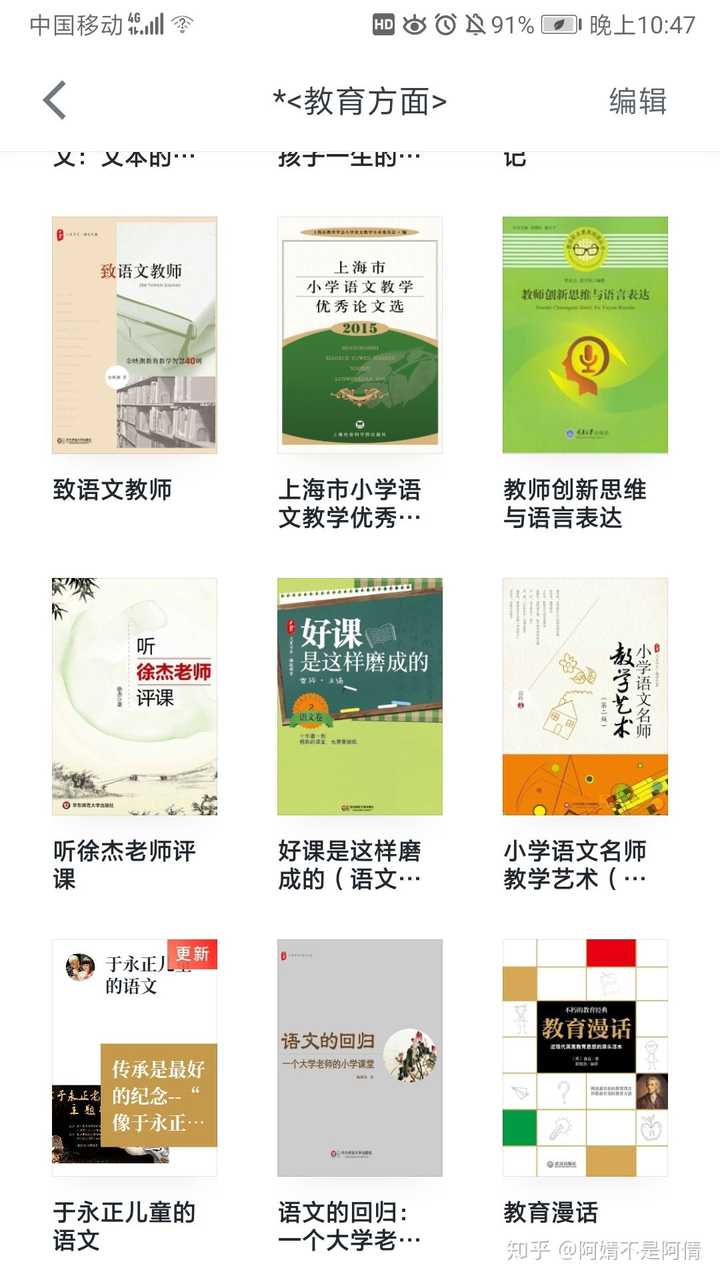Open the book 听徐杰老师评课
The width and height of the screenshot is (720, 1280).
[134, 696]
